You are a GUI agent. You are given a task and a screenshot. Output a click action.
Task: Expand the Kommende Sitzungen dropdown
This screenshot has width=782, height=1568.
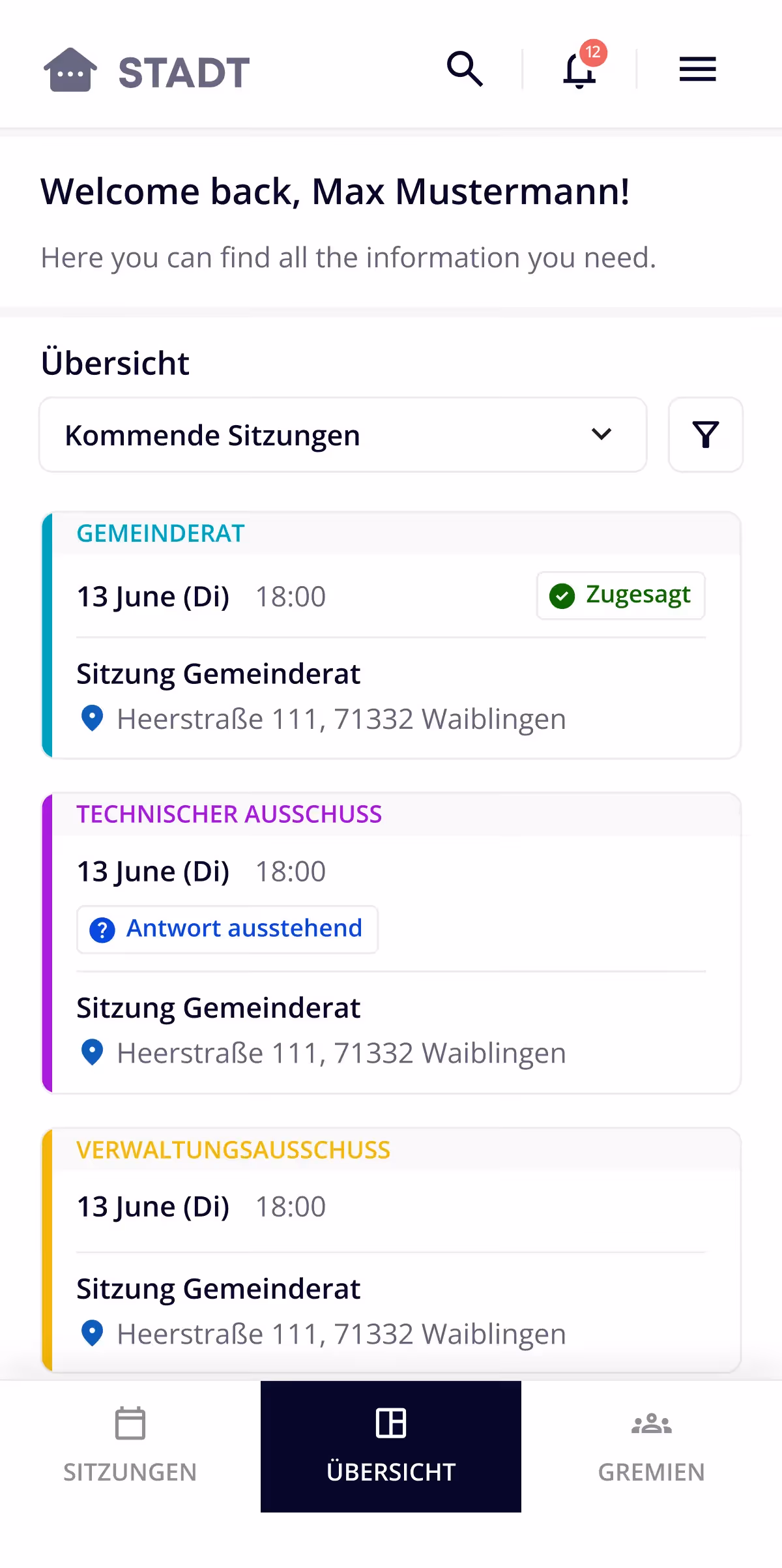point(343,435)
